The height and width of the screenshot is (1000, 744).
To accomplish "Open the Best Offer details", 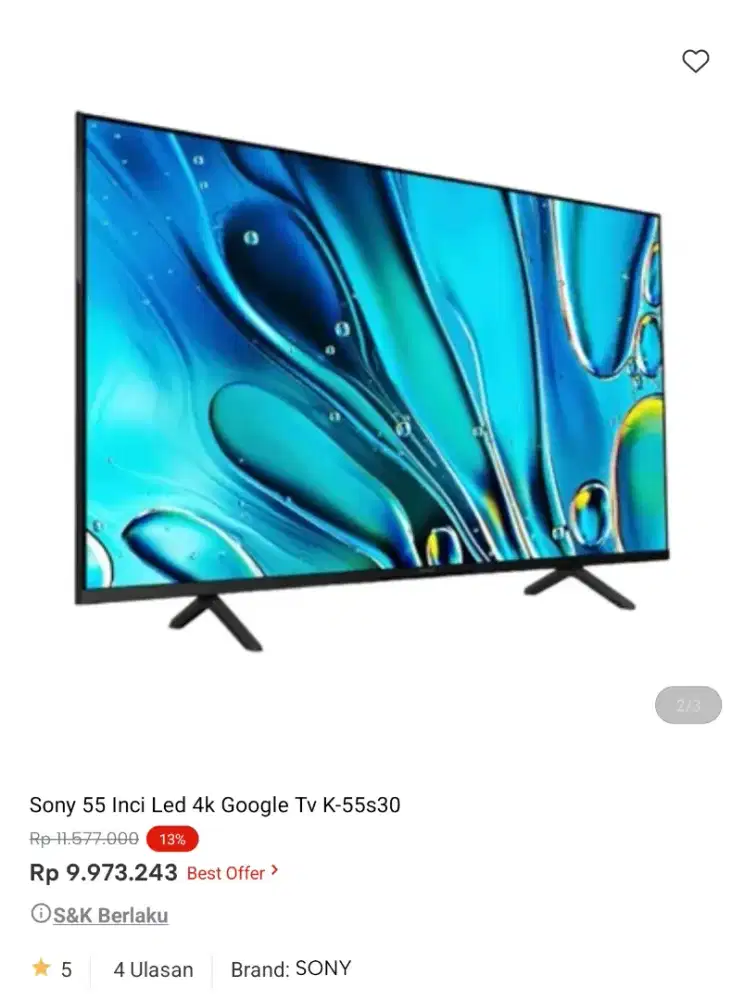I will 232,873.
